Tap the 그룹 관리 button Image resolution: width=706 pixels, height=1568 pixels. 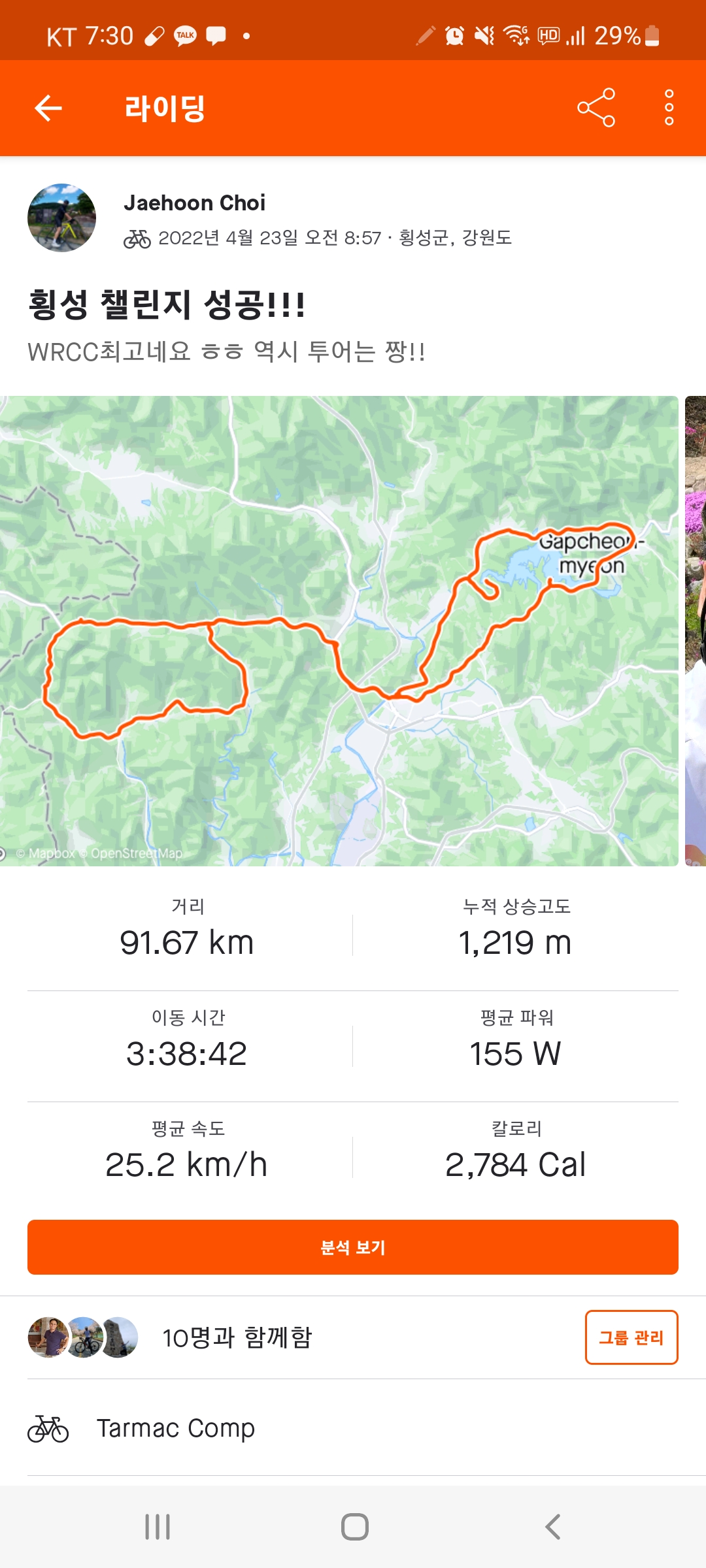pos(631,1337)
